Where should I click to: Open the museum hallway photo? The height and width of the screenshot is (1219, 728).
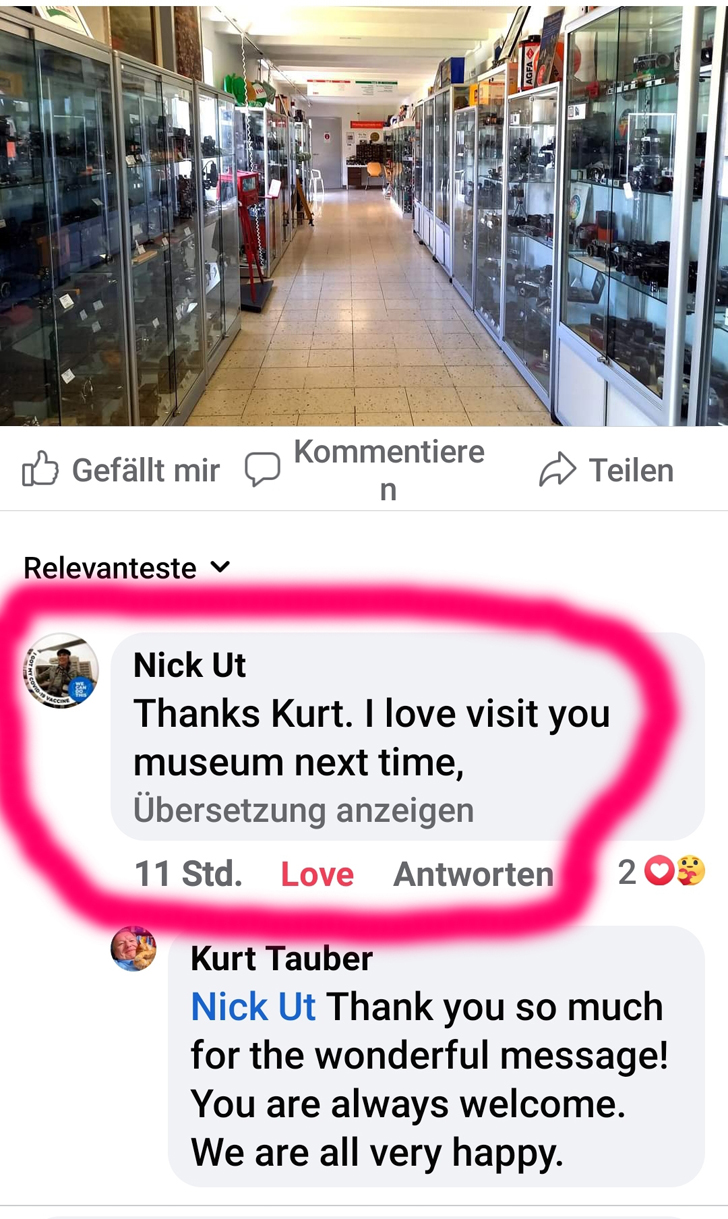click(364, 212)
